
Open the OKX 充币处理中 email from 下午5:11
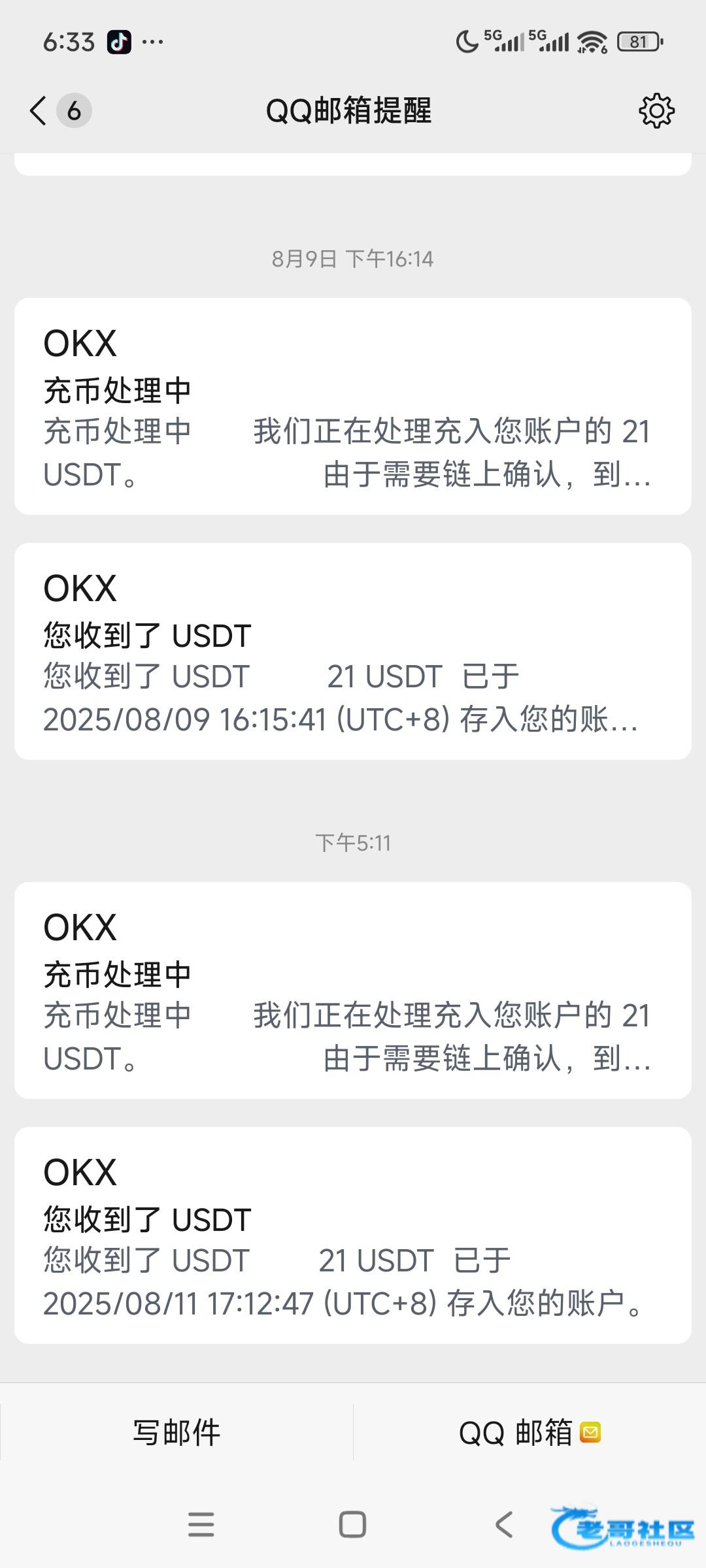(x=353, y=990)
